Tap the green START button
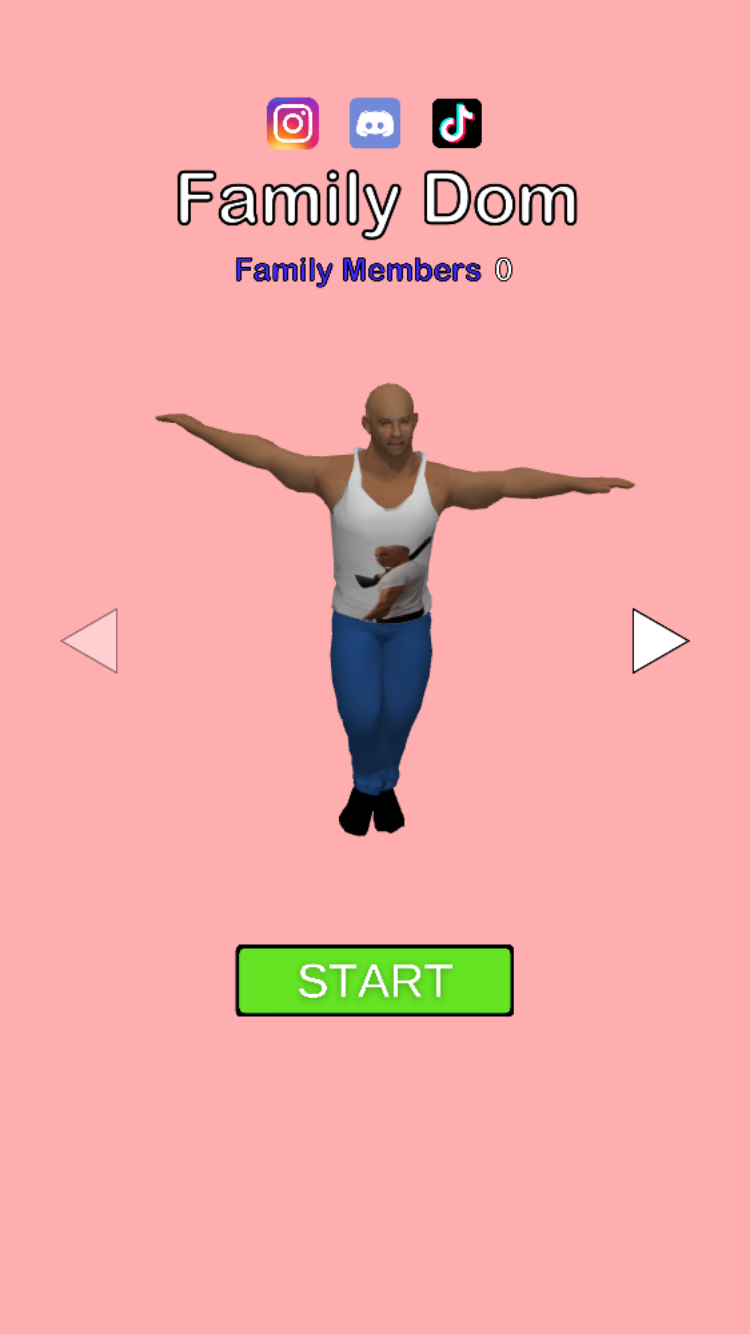This screenshot has height=1334, width=750. (375, 980)
